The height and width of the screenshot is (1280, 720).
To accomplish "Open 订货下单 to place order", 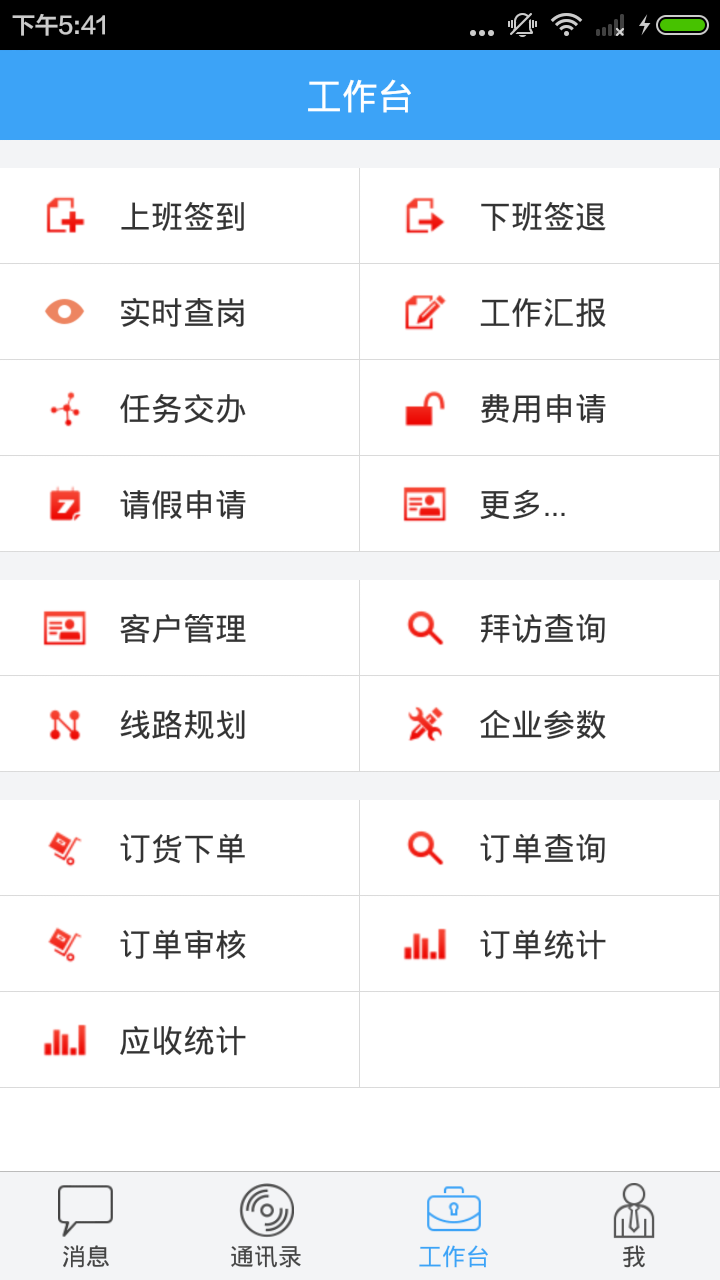I will pos(180,848).
